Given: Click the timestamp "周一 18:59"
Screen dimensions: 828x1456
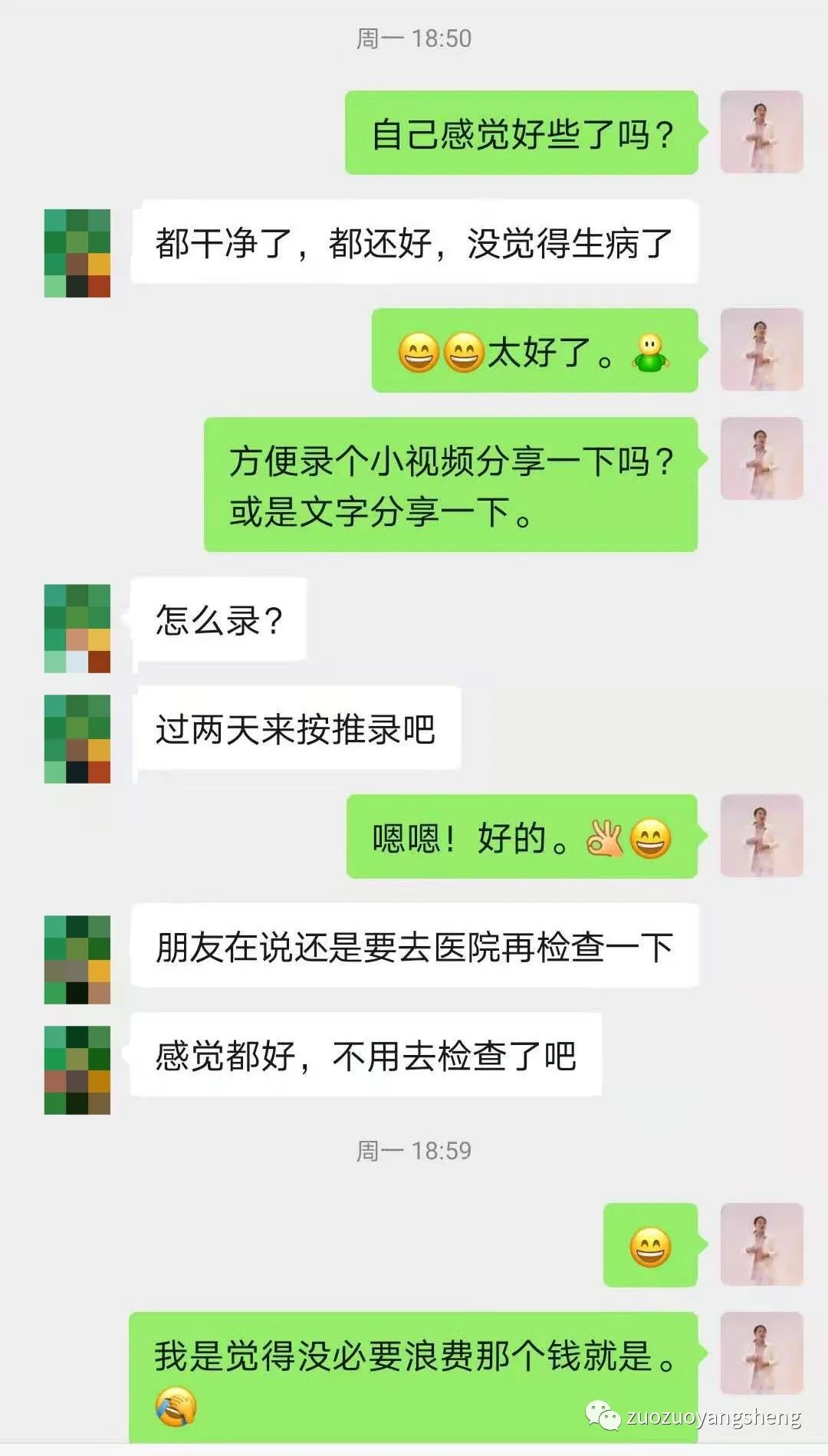Looking at the screenshot, I should 414,1149.
